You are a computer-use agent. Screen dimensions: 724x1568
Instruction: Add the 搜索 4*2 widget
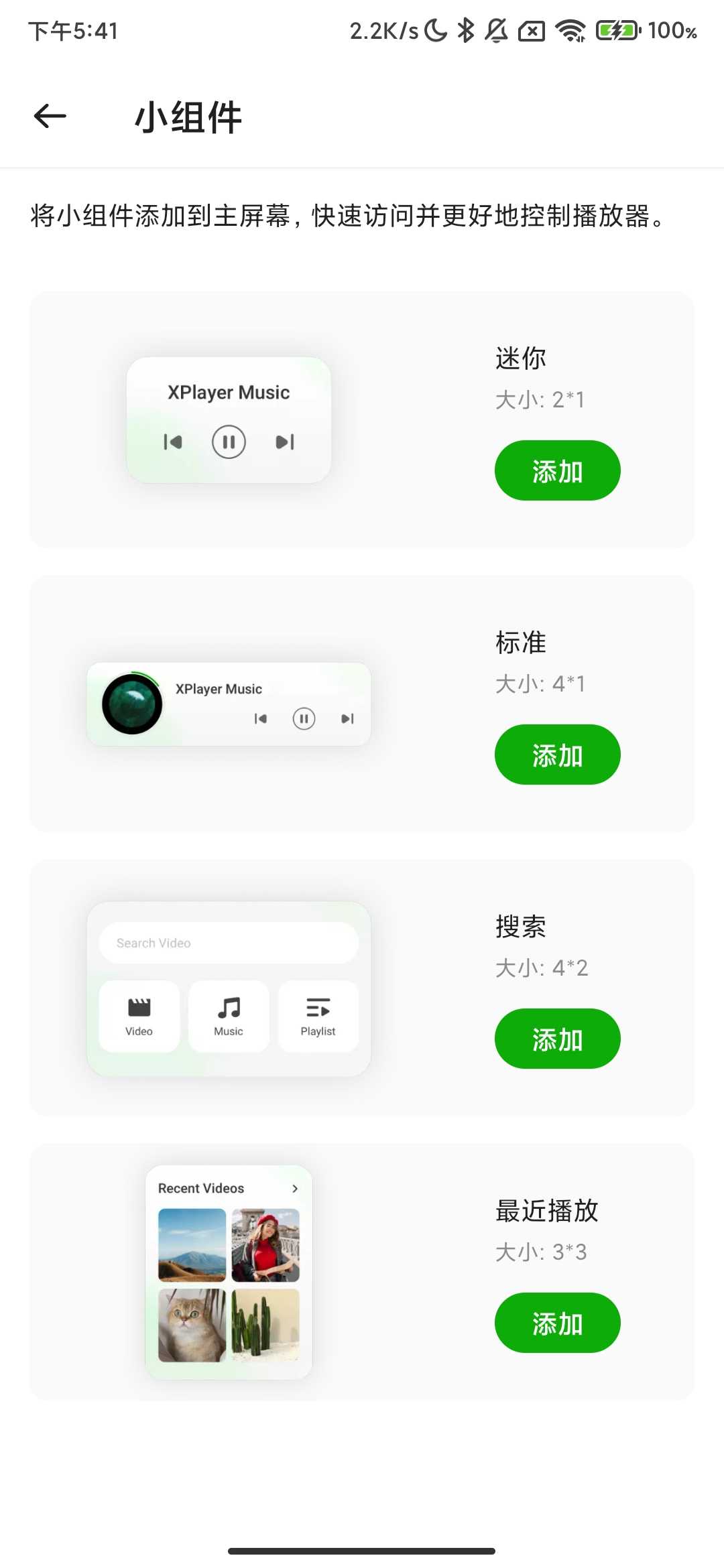pyautogui.click(x=557, y=1039)
